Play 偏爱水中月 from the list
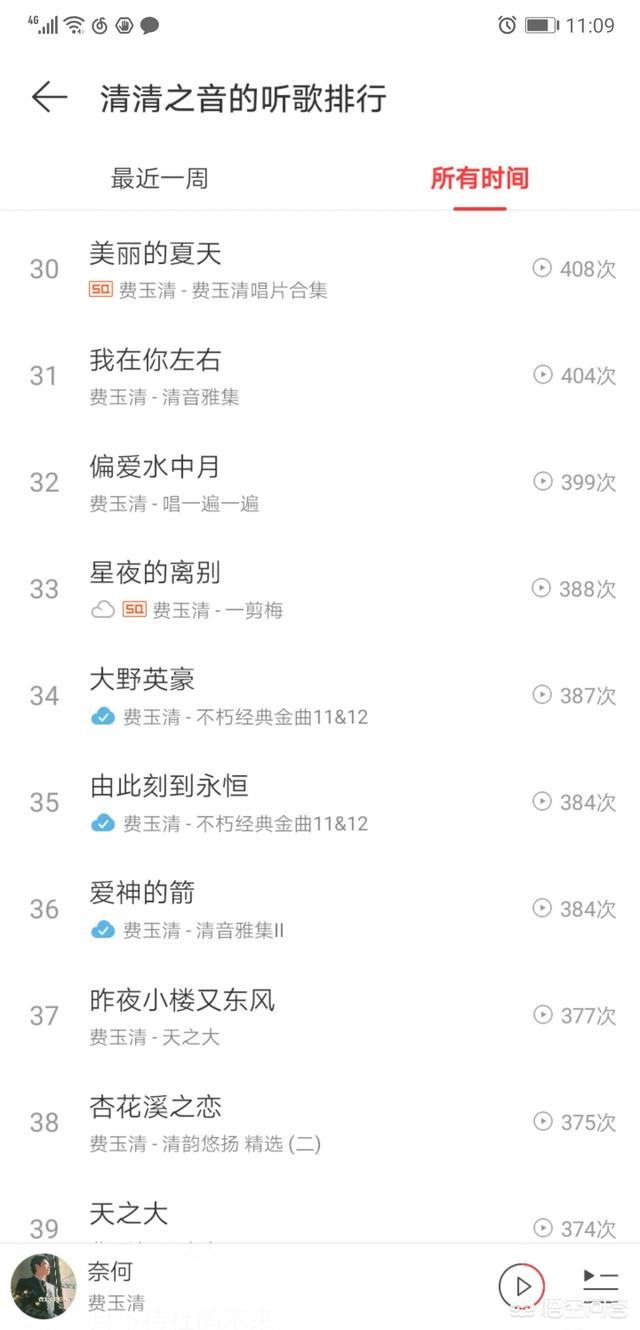The width and height of the screenshot is (640, 1330). pyautogui.click(x=320, y=482)
